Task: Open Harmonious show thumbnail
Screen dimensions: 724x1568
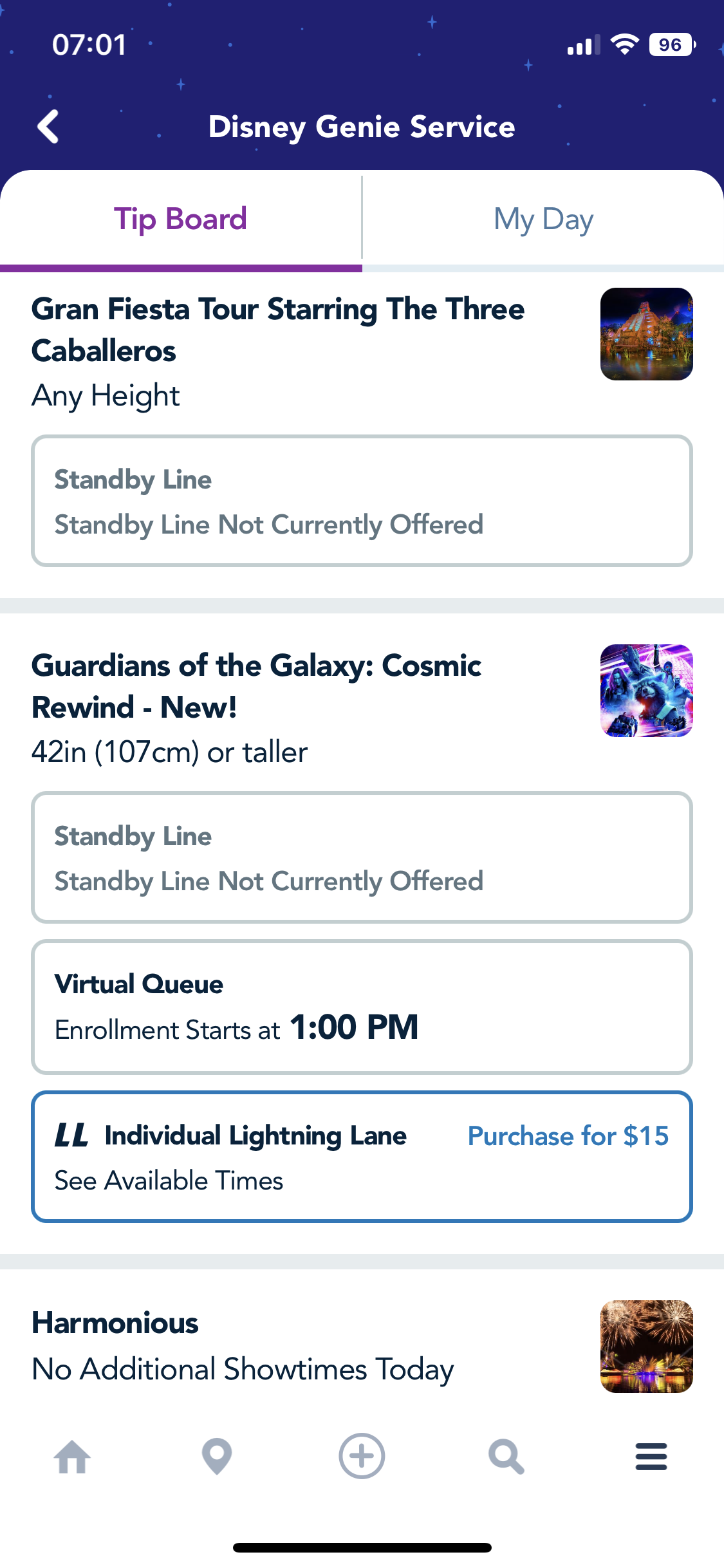Action: coord(646,1346)
